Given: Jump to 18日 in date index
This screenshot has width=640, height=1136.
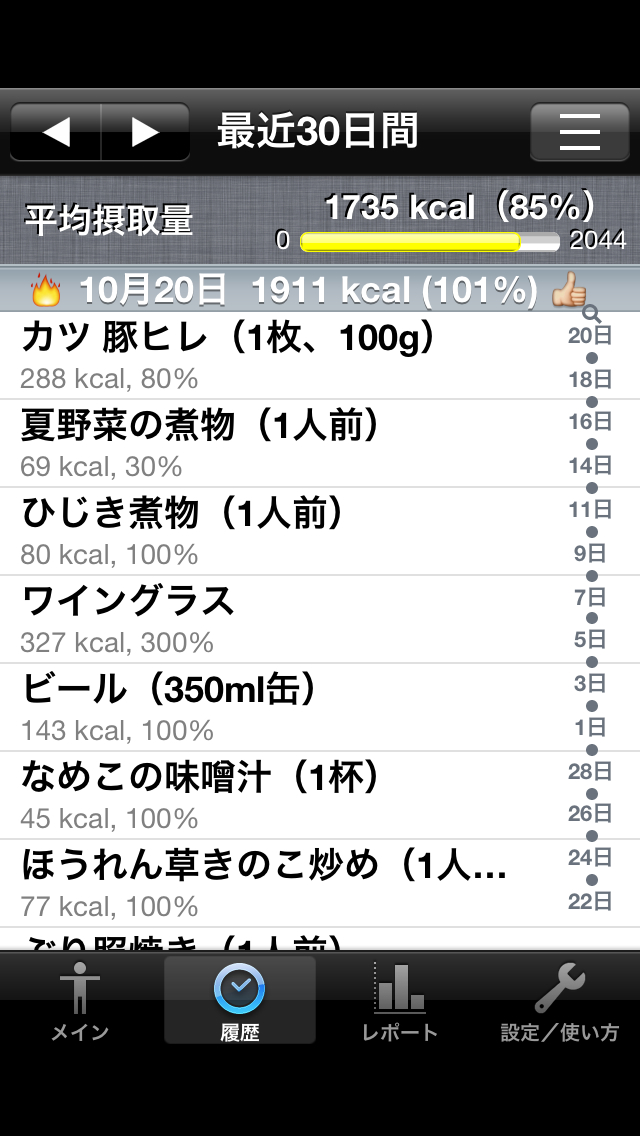Looking at the screenshot, I should click(590, 379).
